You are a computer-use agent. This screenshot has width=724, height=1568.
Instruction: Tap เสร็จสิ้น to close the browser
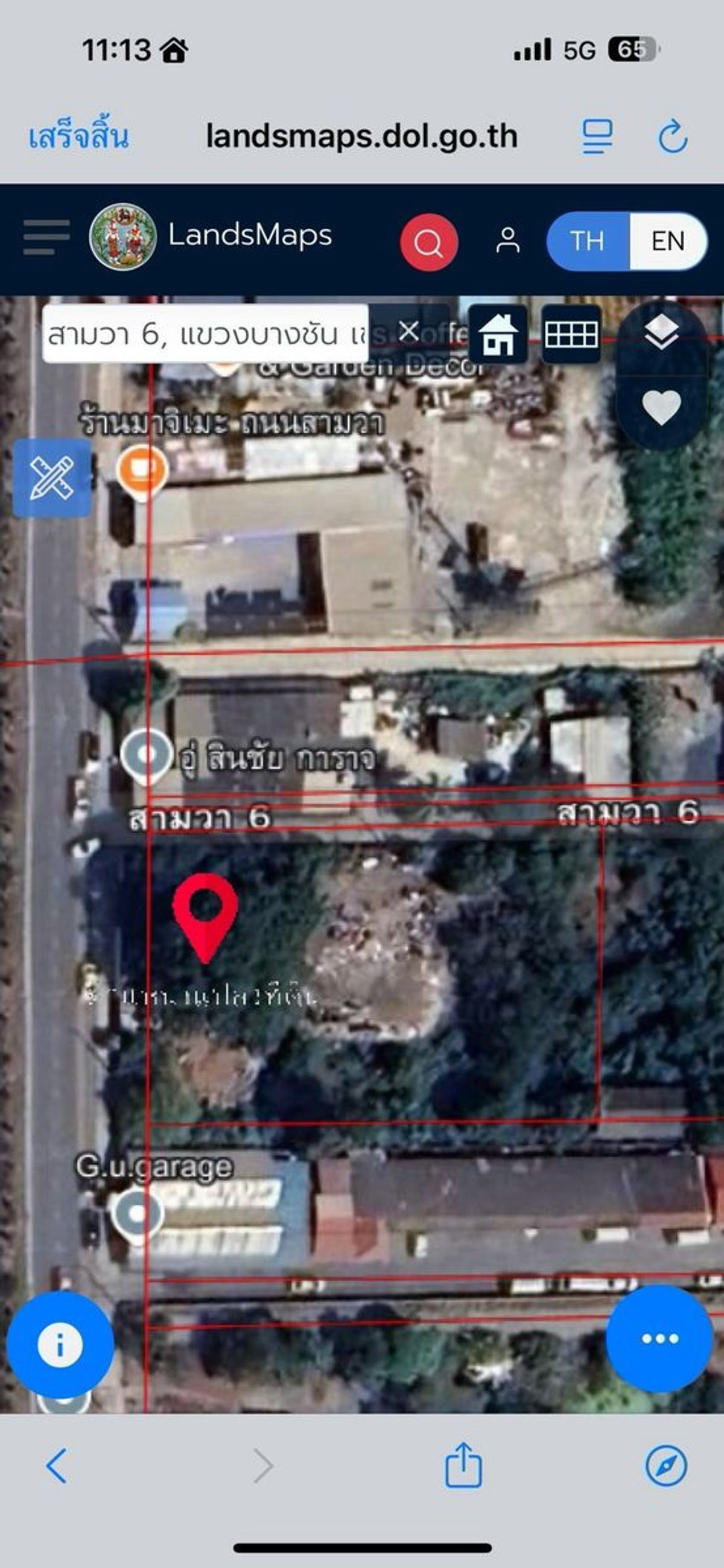pyautogui.click(x=78, y=136)
